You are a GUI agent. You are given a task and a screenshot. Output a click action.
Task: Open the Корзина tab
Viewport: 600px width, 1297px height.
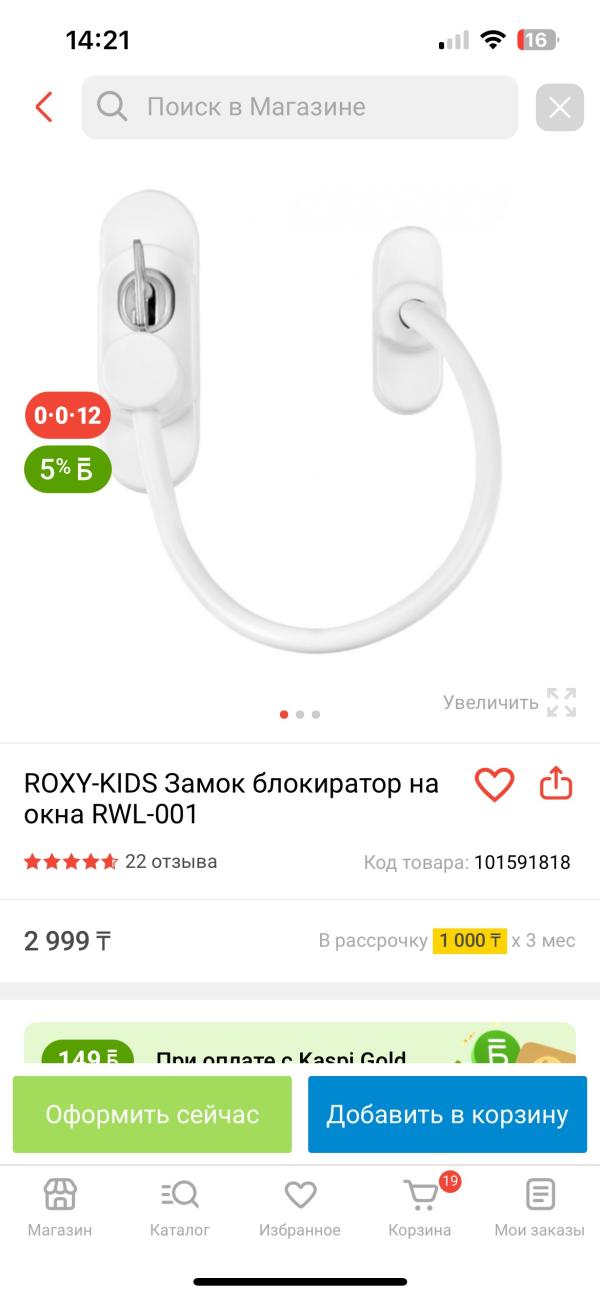click(420, 1208)
